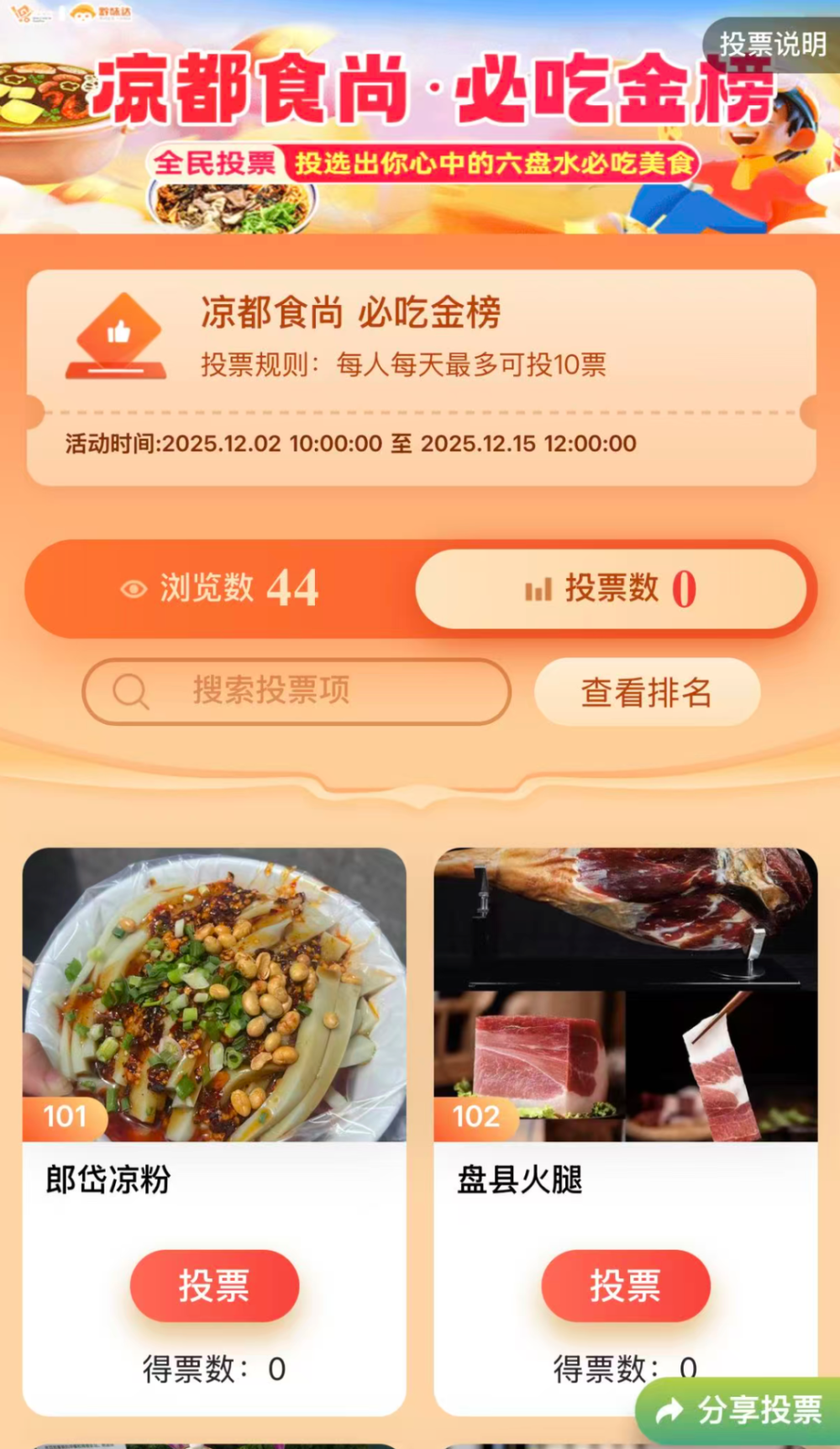
Task: Tap the 分享投票 share button
Action: 739,1409
